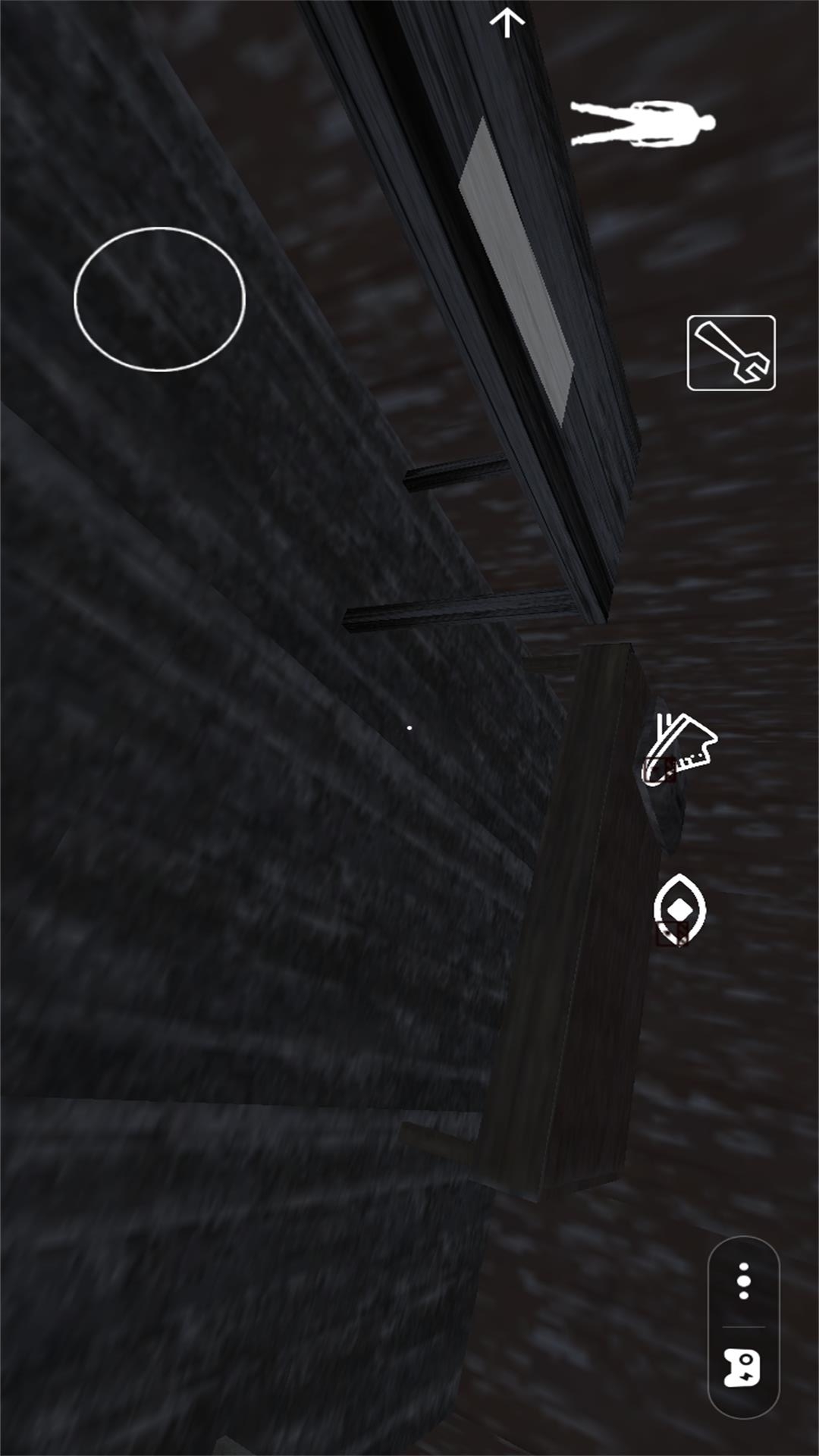
Task: Tap the arrow icon at the top
Action: click(x=507, y=22)
